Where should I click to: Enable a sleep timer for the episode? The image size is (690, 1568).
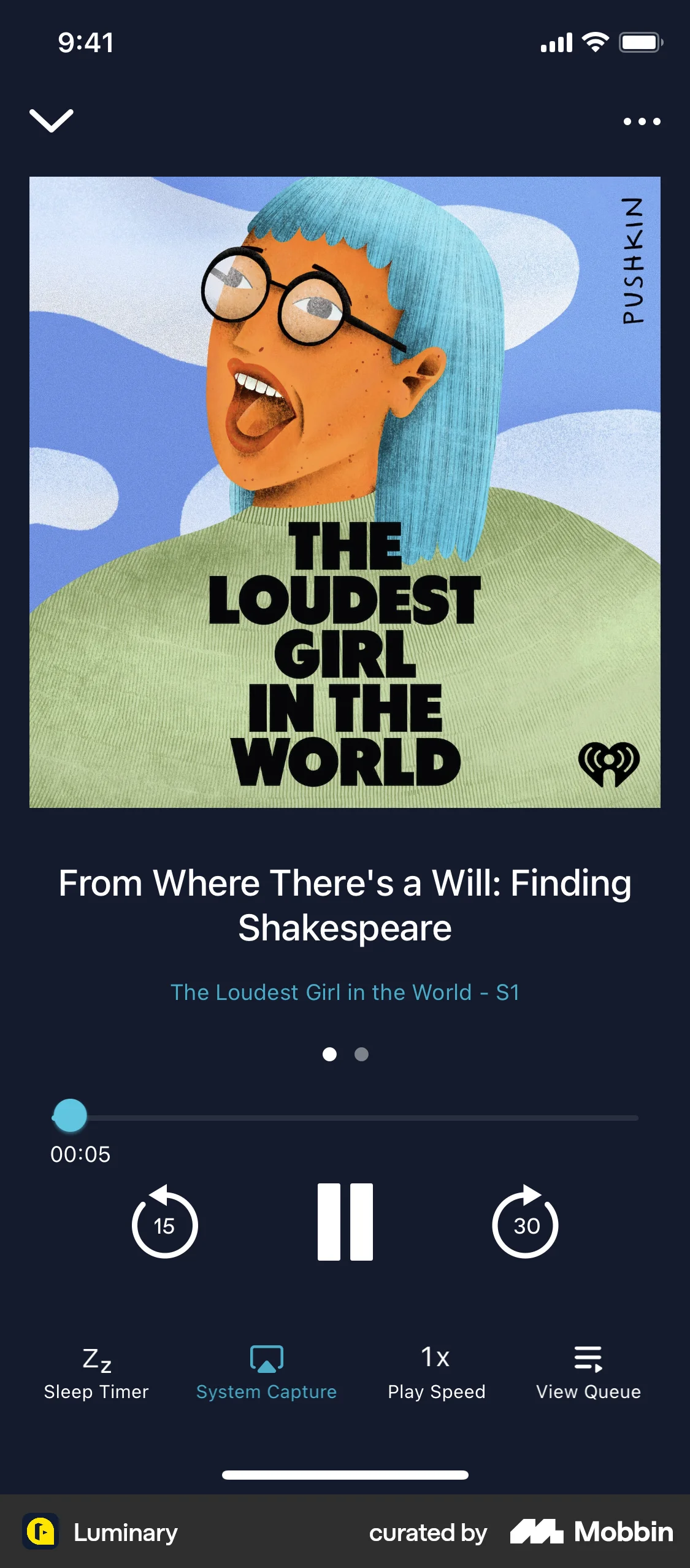tap(95, 1357)
